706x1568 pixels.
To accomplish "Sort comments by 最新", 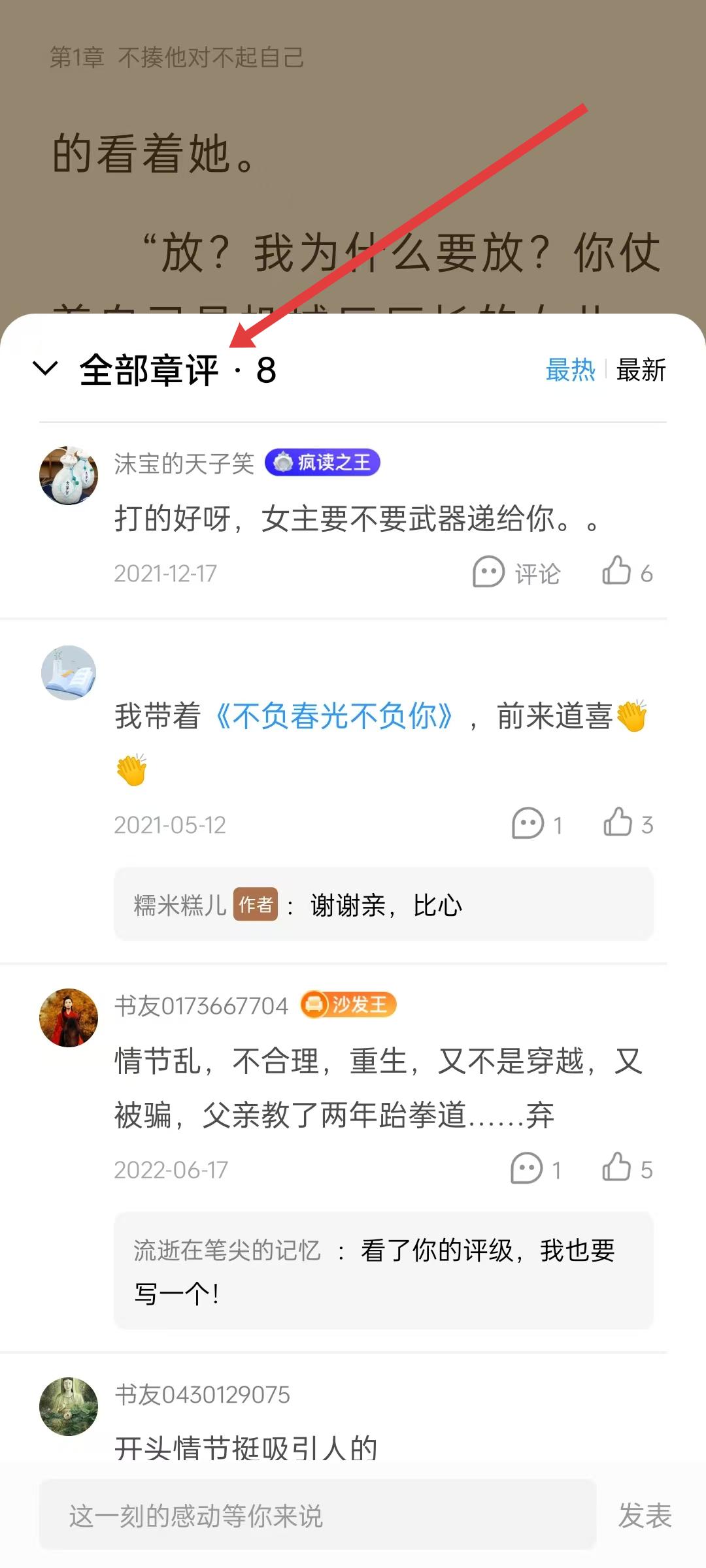I will click(x=641, y=370).
